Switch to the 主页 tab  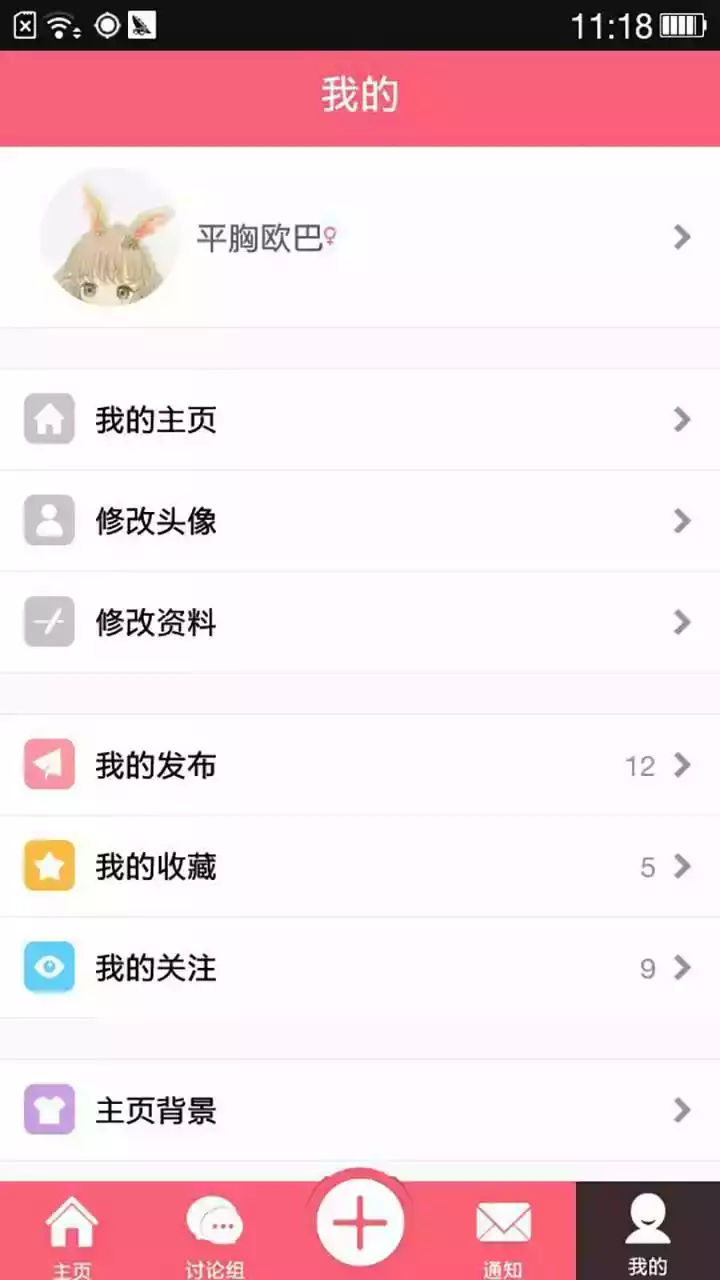click(x=72, y=1230)
